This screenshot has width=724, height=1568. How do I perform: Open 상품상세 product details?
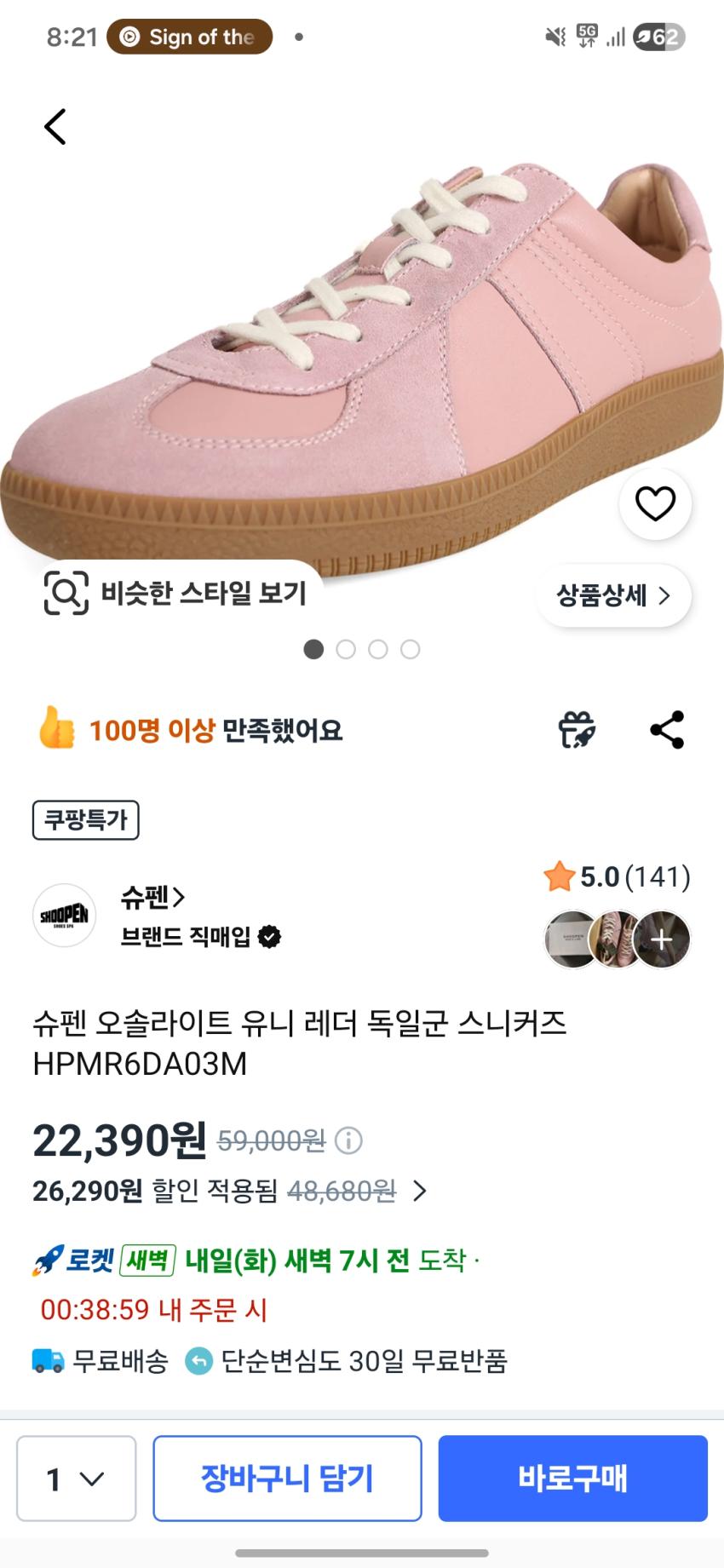pos(612,595)
